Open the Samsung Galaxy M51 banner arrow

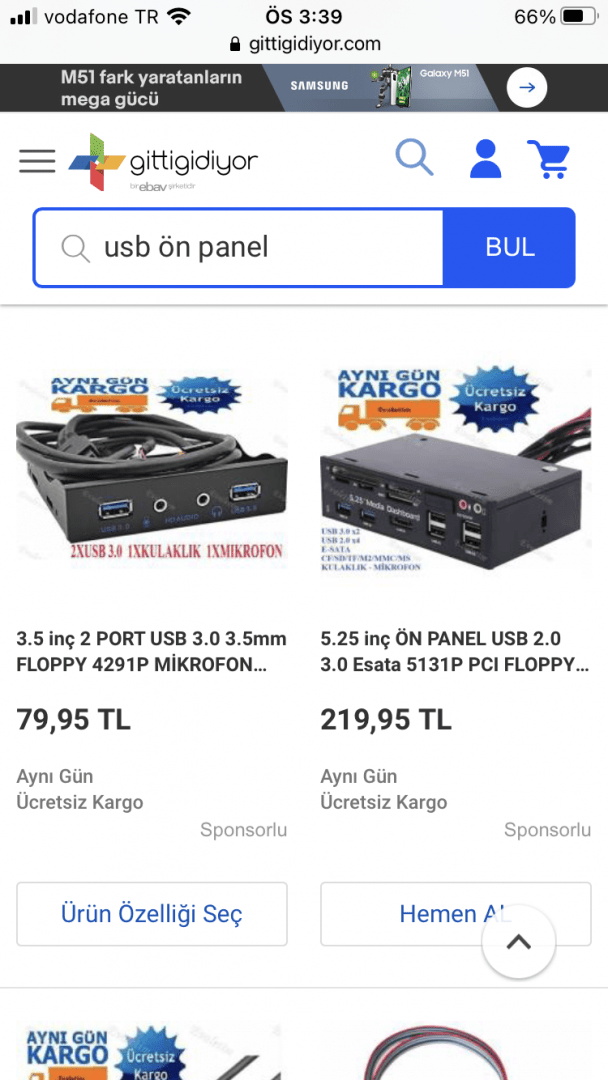coord(527,88)
